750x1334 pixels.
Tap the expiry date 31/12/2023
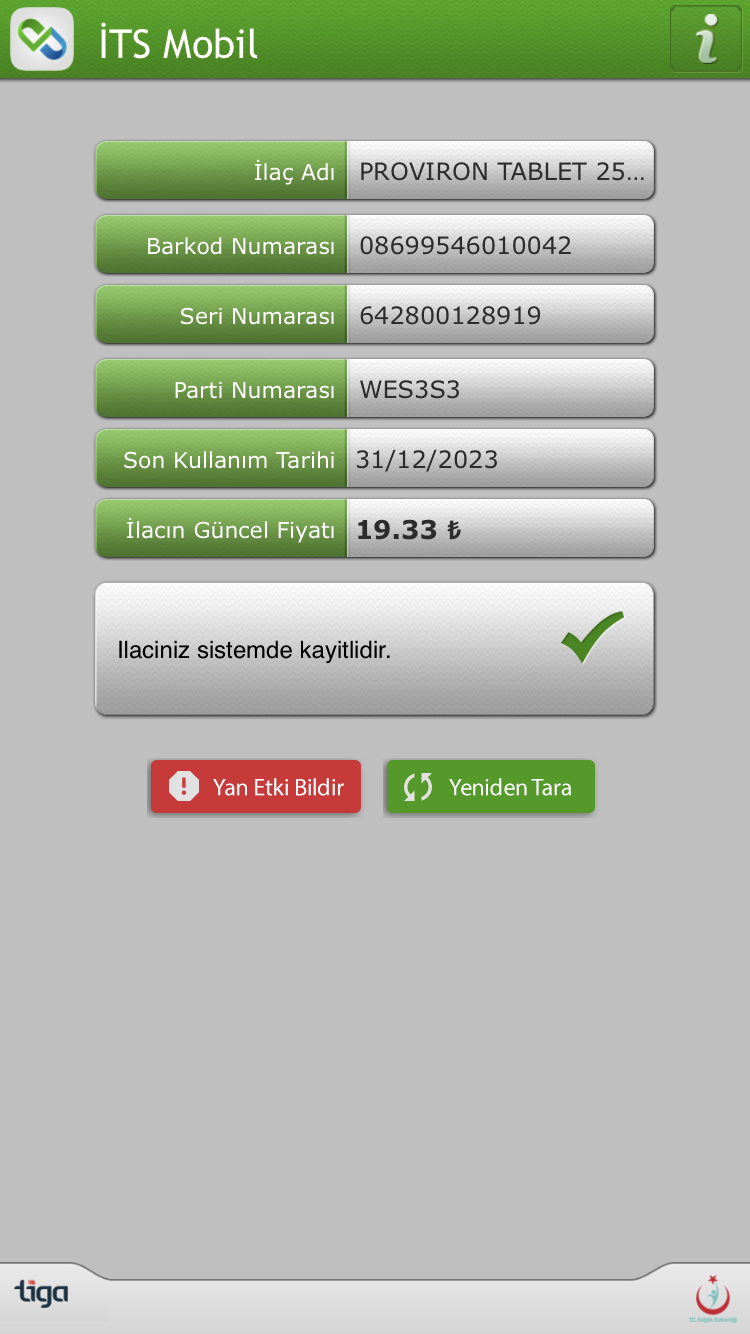[500, 458]
